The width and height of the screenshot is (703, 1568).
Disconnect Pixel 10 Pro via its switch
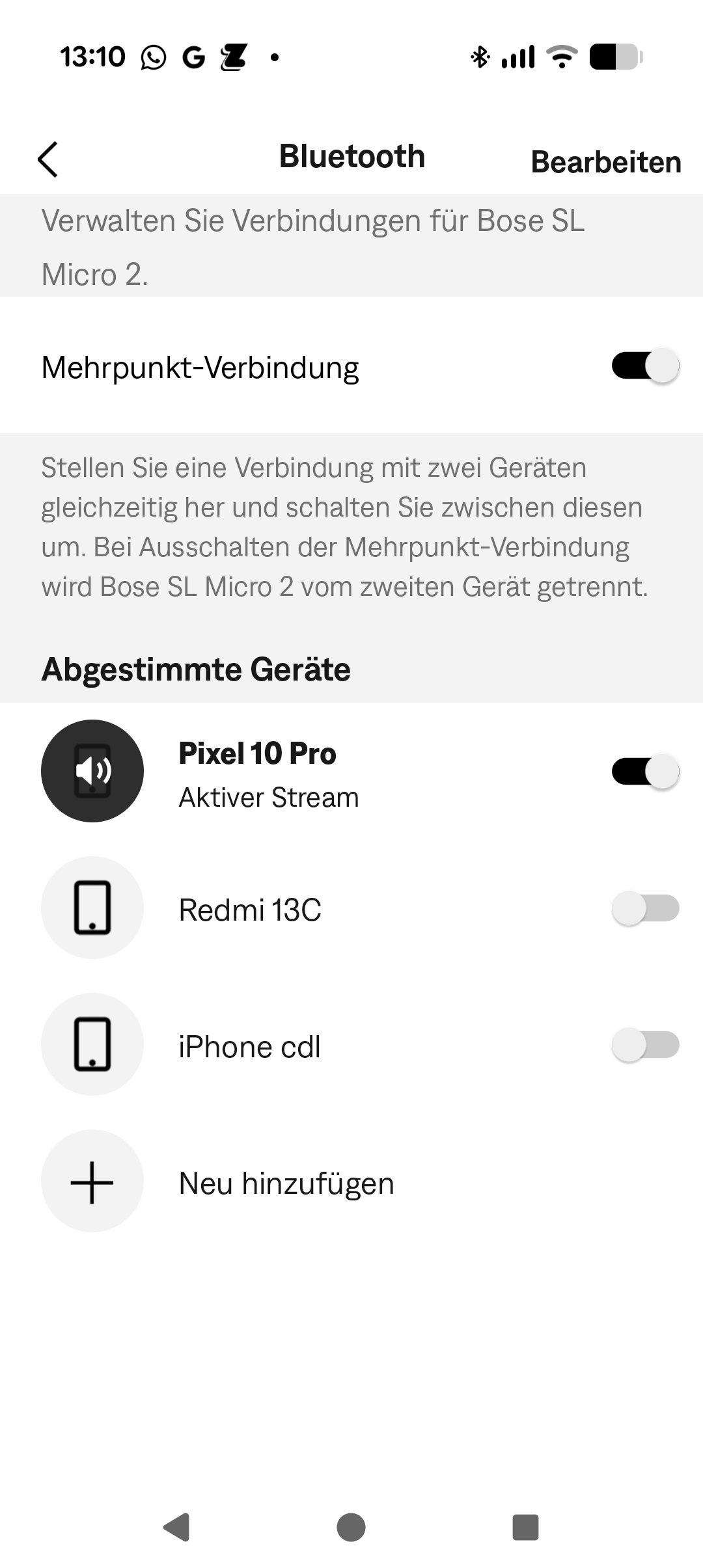point(644,772)
